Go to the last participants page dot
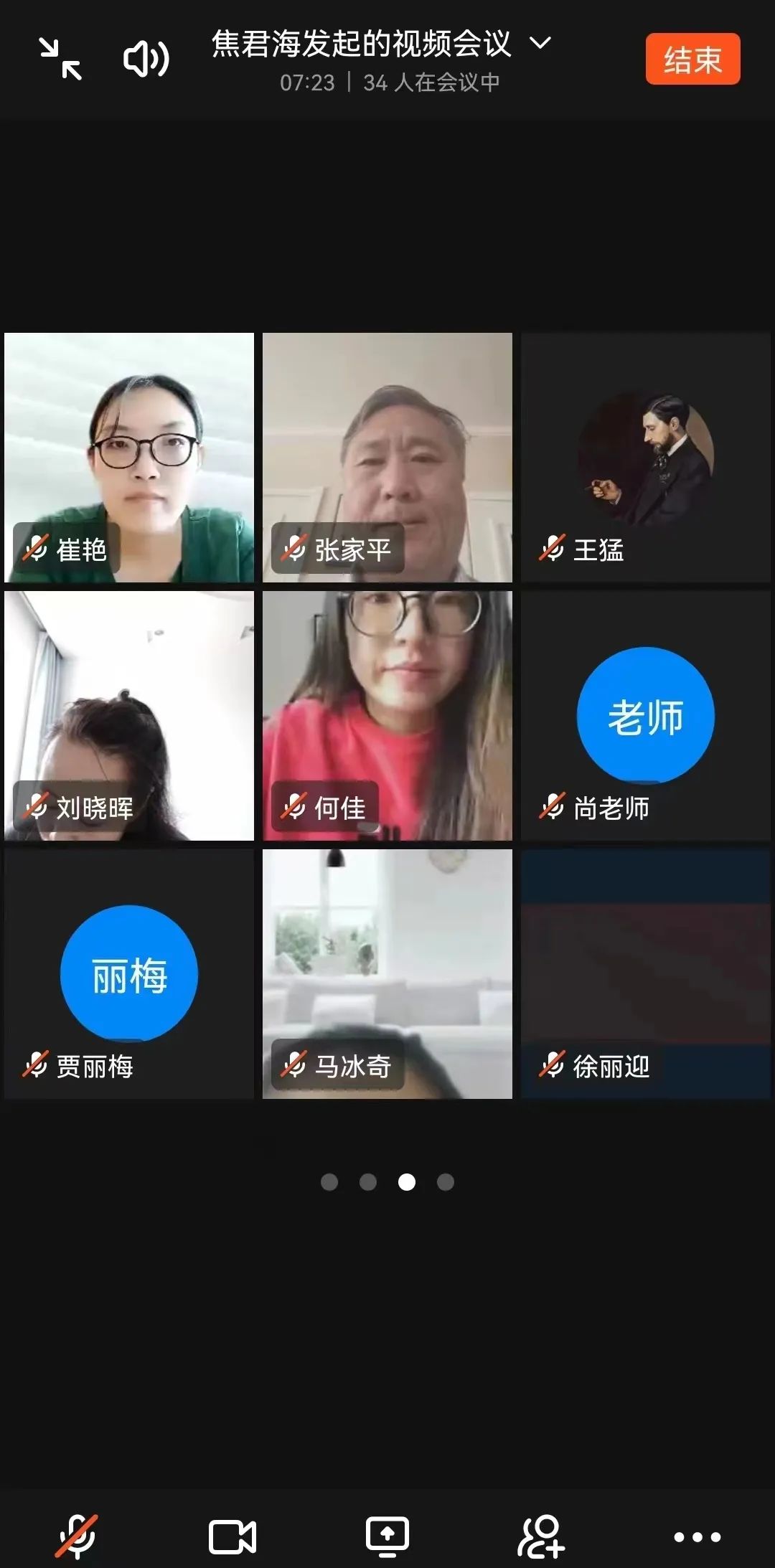This screenshot has width=775, height=1568. [x=446, y=1182]
